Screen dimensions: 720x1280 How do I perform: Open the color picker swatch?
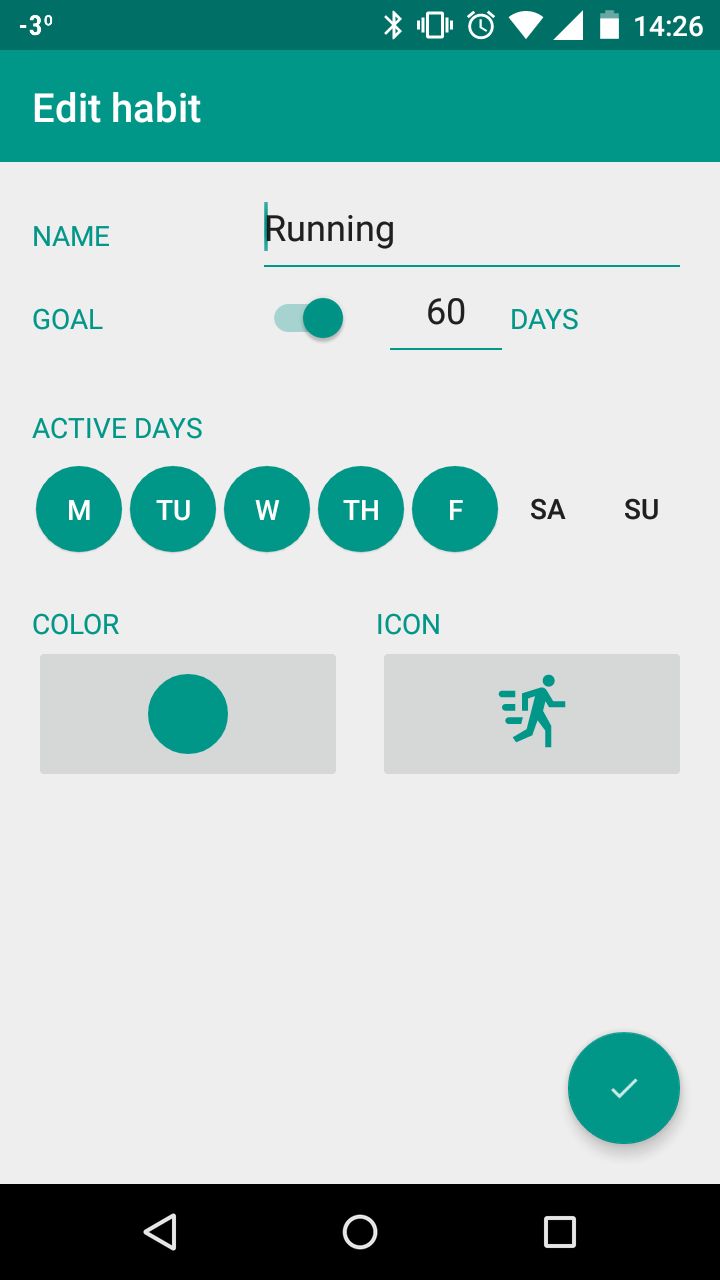(188, 714)
